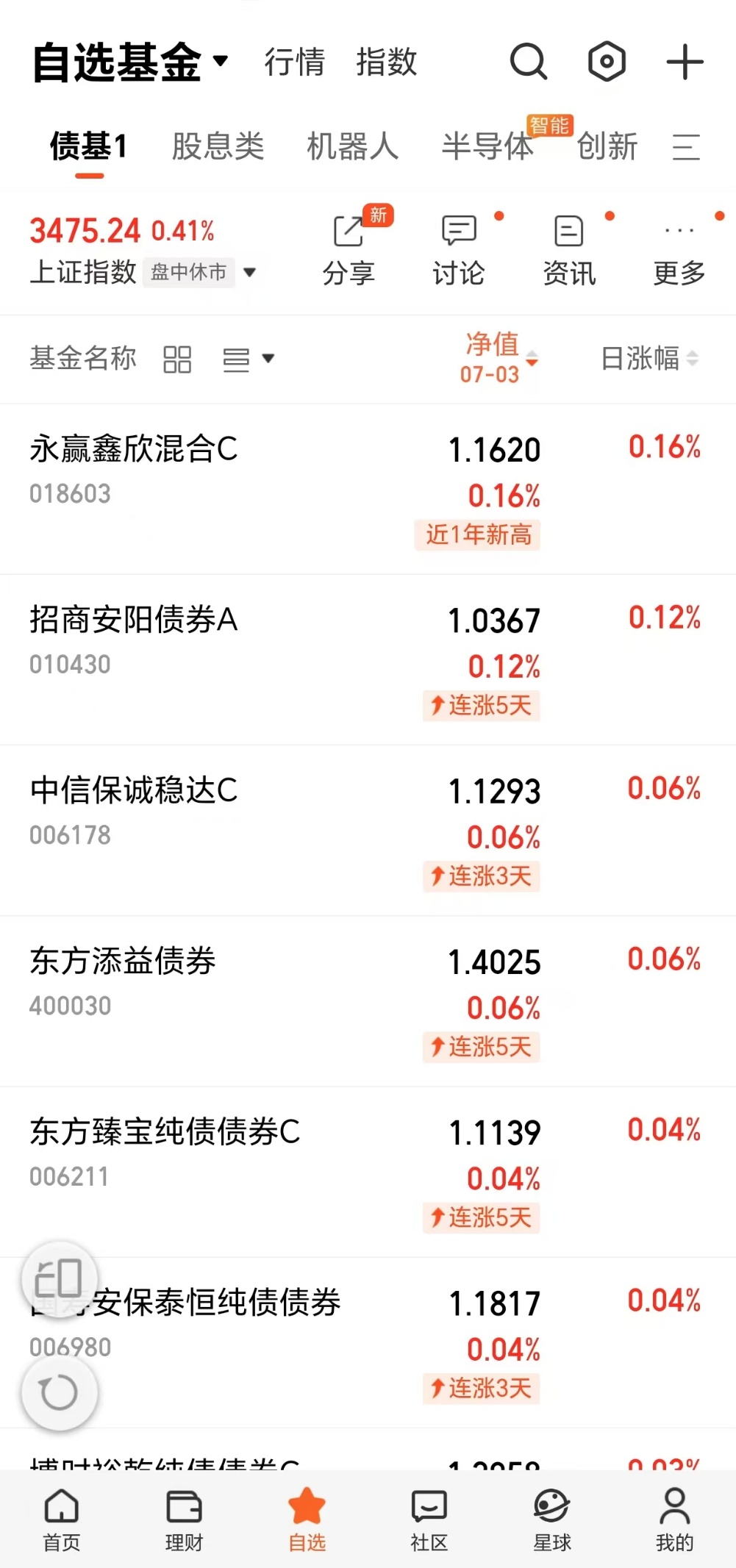Select the 机器人 group tab
This screenshot has width=736, height=1568.
click(x=352, y=146)
